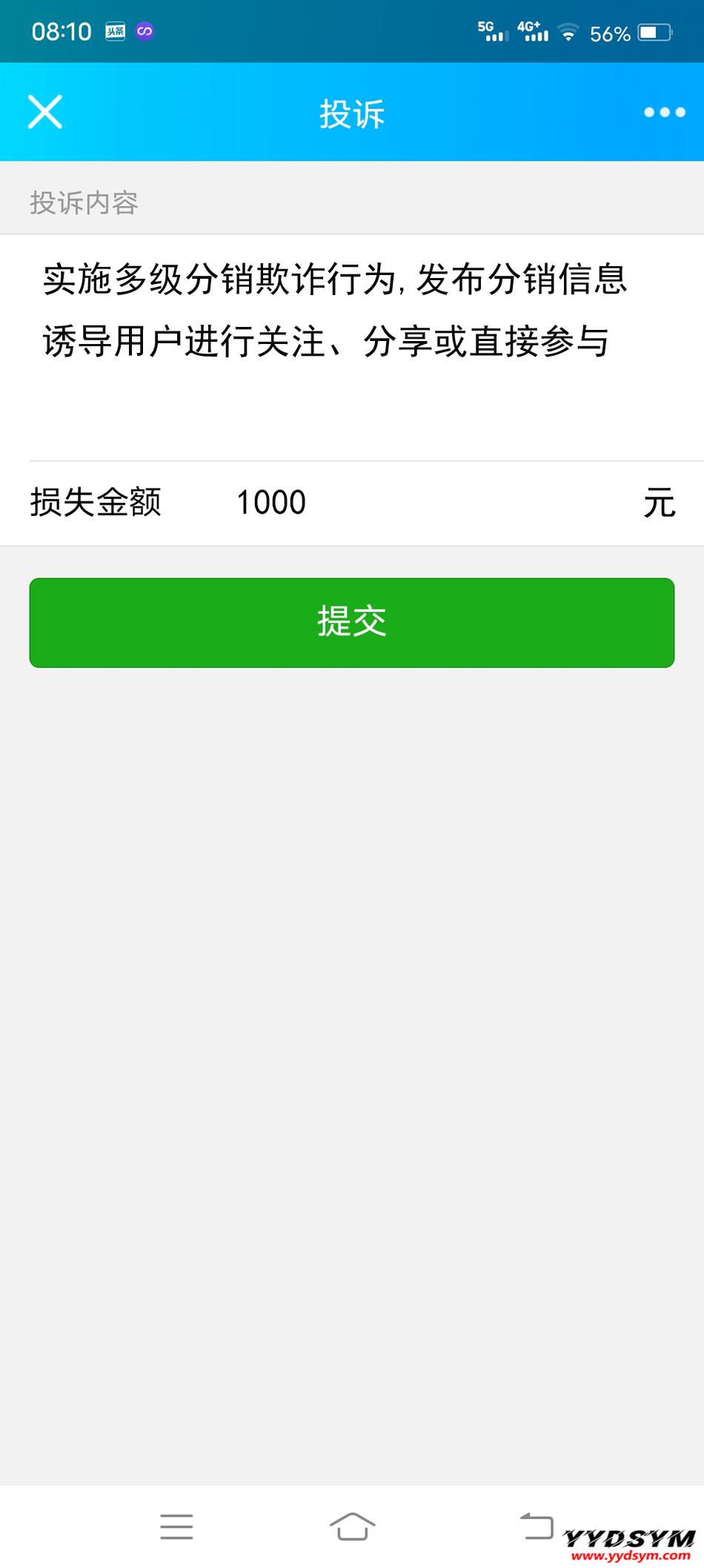Open recent apps from navigation bar
The width and height of the screenshot is (704, 1568).
click(x=176, y=1526)
